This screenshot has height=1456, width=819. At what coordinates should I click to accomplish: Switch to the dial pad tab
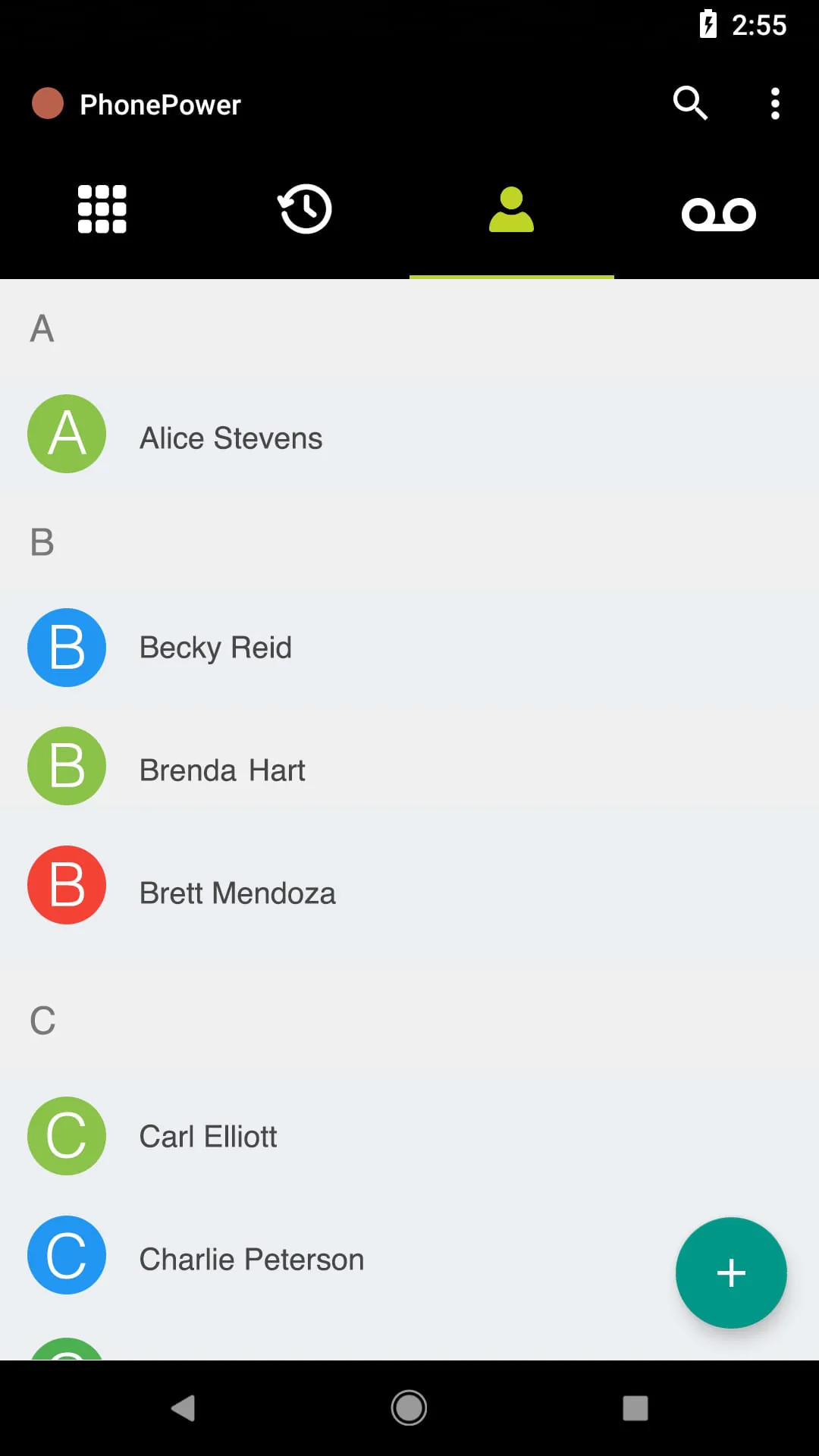[102, 210]
